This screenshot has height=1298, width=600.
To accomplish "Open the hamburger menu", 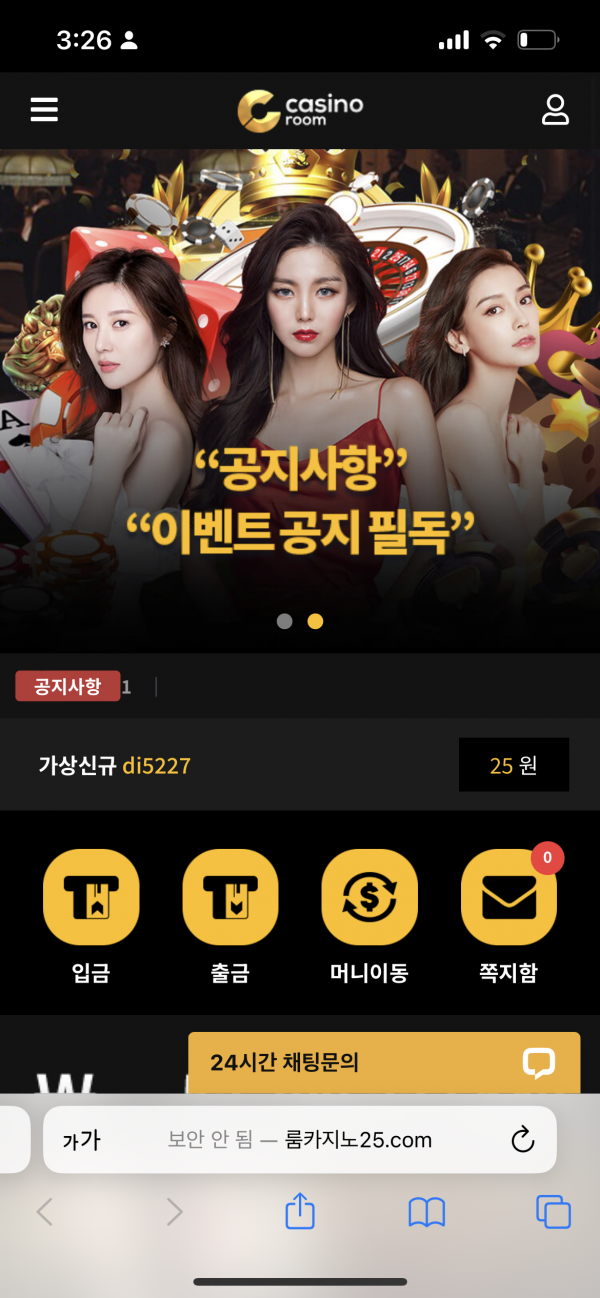I will [44, 110].
